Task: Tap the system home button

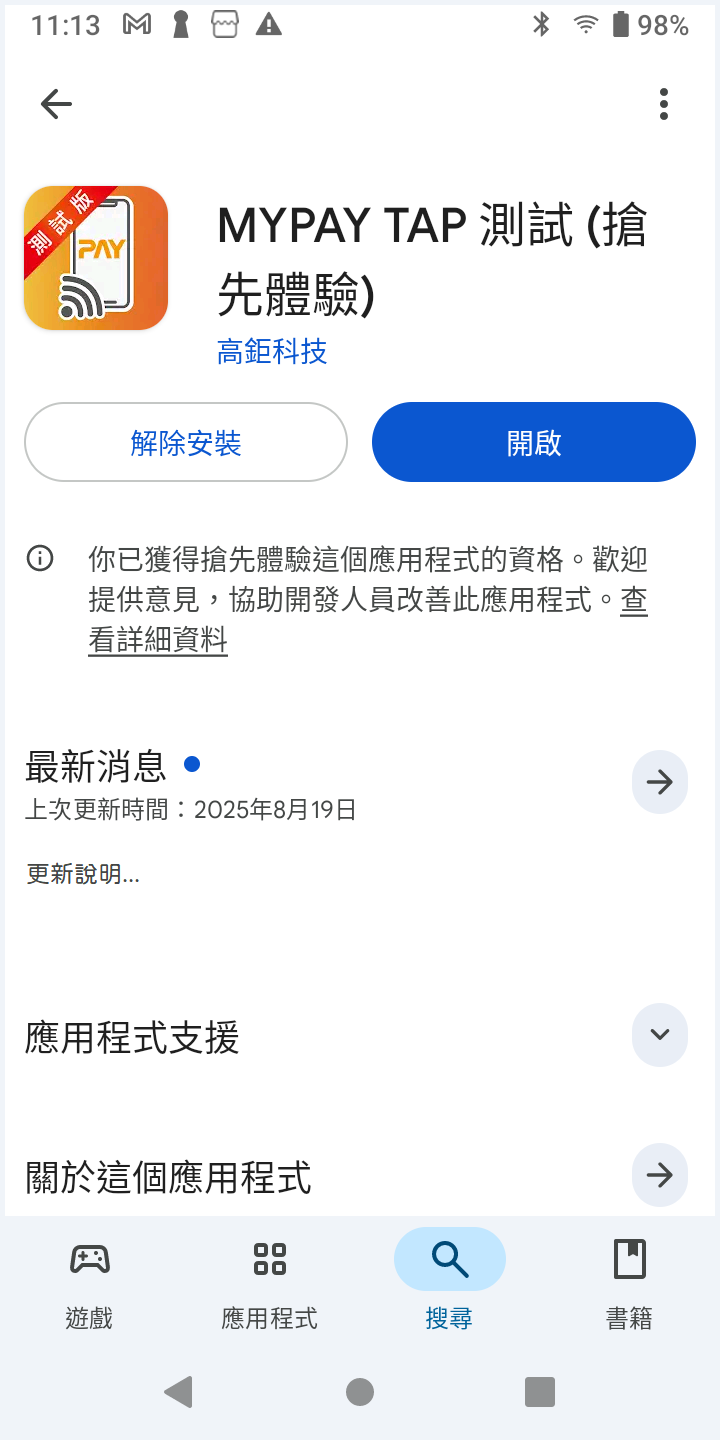Action: coord(360,1392)
